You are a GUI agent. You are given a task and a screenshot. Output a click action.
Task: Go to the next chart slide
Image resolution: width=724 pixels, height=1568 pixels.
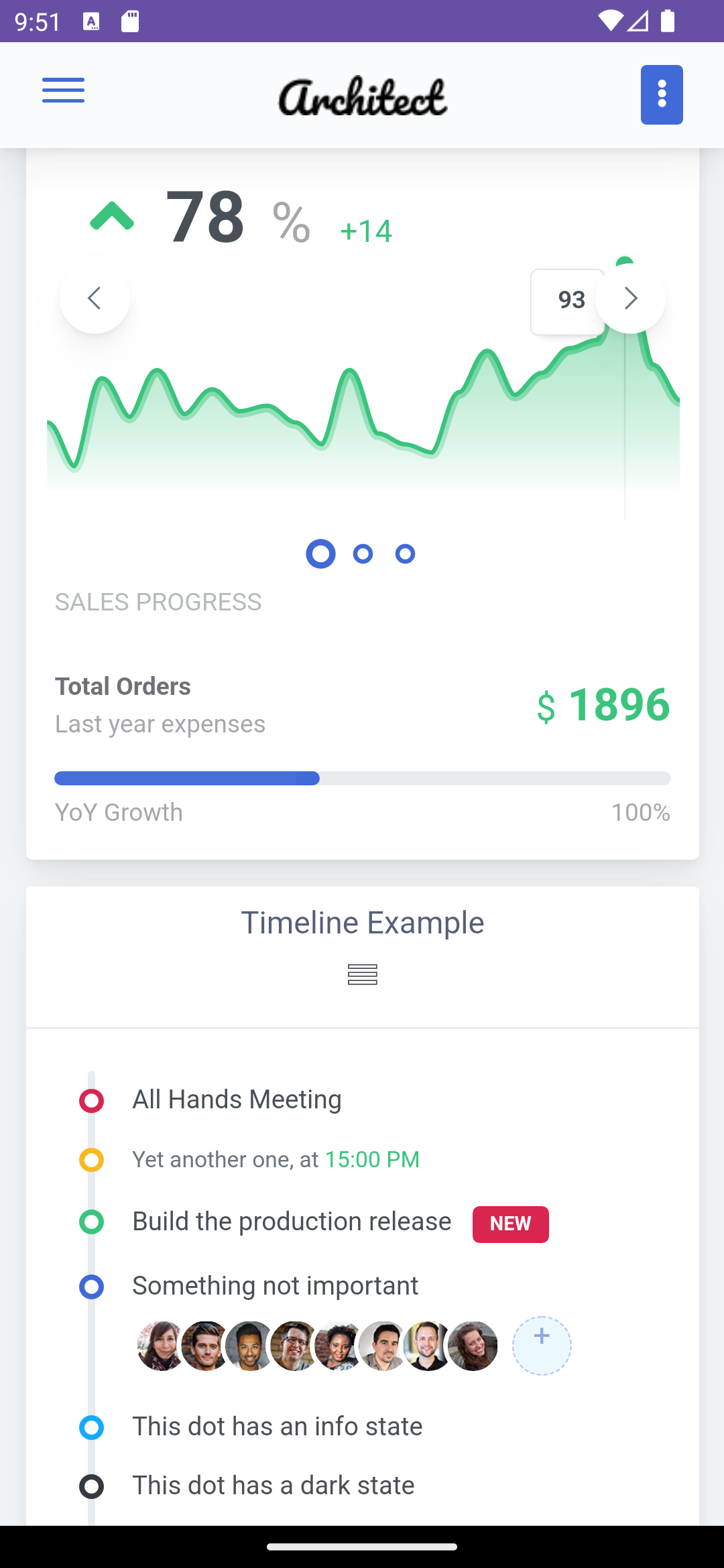(x=630, y=298)
